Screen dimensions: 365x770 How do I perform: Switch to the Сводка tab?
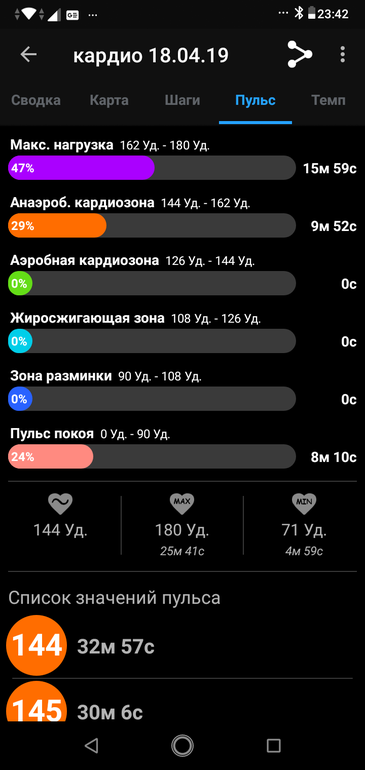point(36,101)
